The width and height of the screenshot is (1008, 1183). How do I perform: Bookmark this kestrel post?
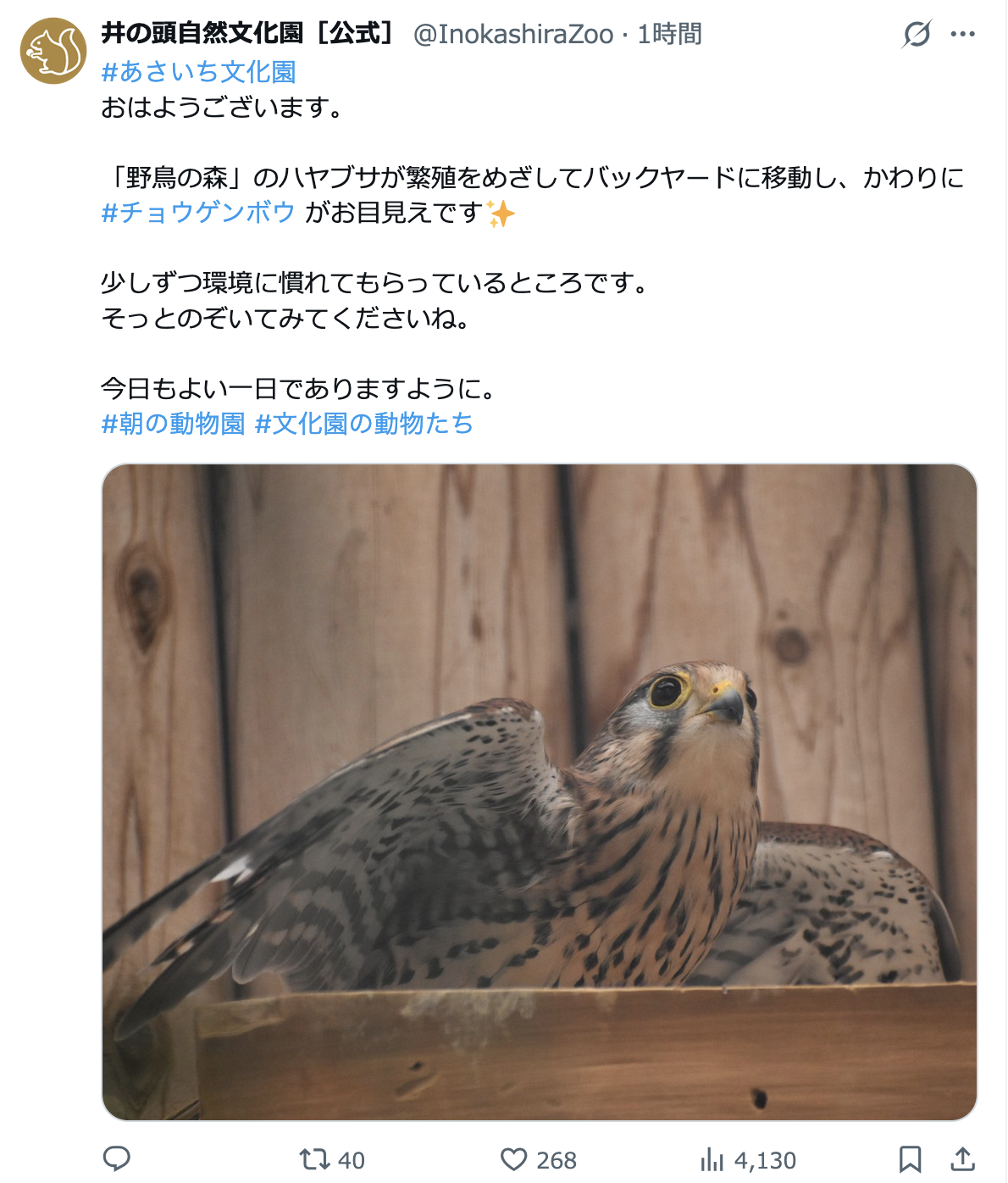[x=910, y=1158]
